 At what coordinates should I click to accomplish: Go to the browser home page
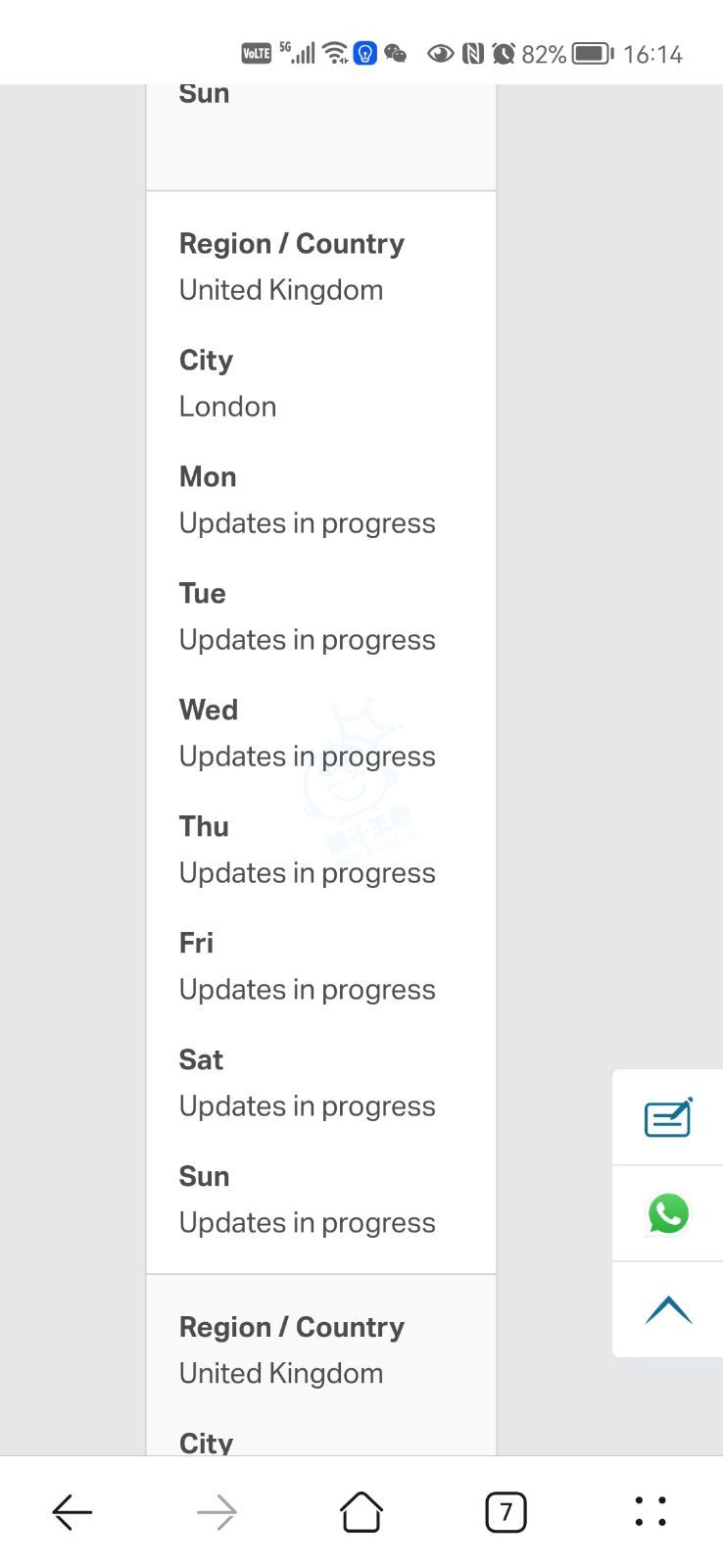pyautogui.click(x=361, y=1512)
